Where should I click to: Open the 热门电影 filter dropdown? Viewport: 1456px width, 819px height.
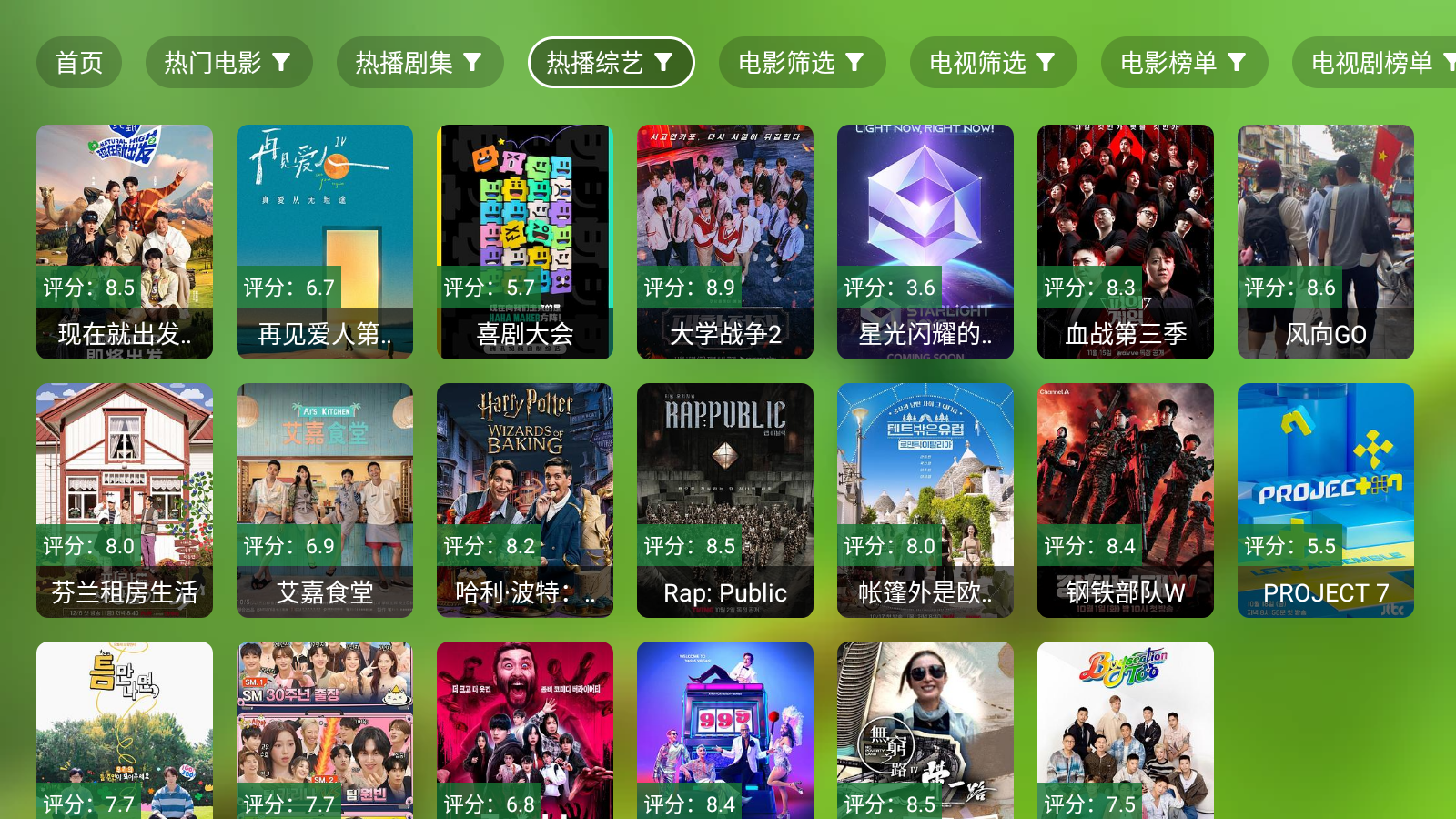[228, 63]
